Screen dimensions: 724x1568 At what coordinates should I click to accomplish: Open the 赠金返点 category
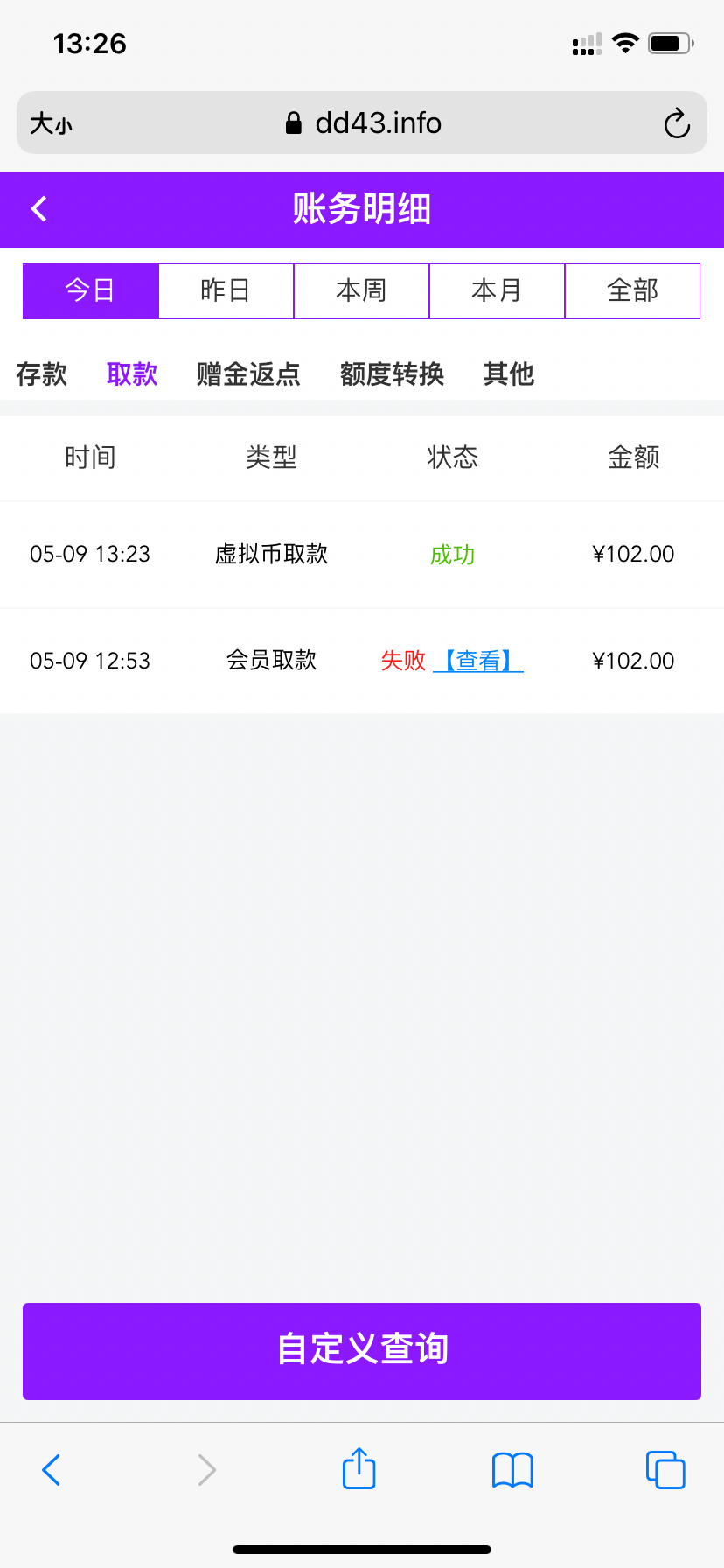click(x=248, y=374)
